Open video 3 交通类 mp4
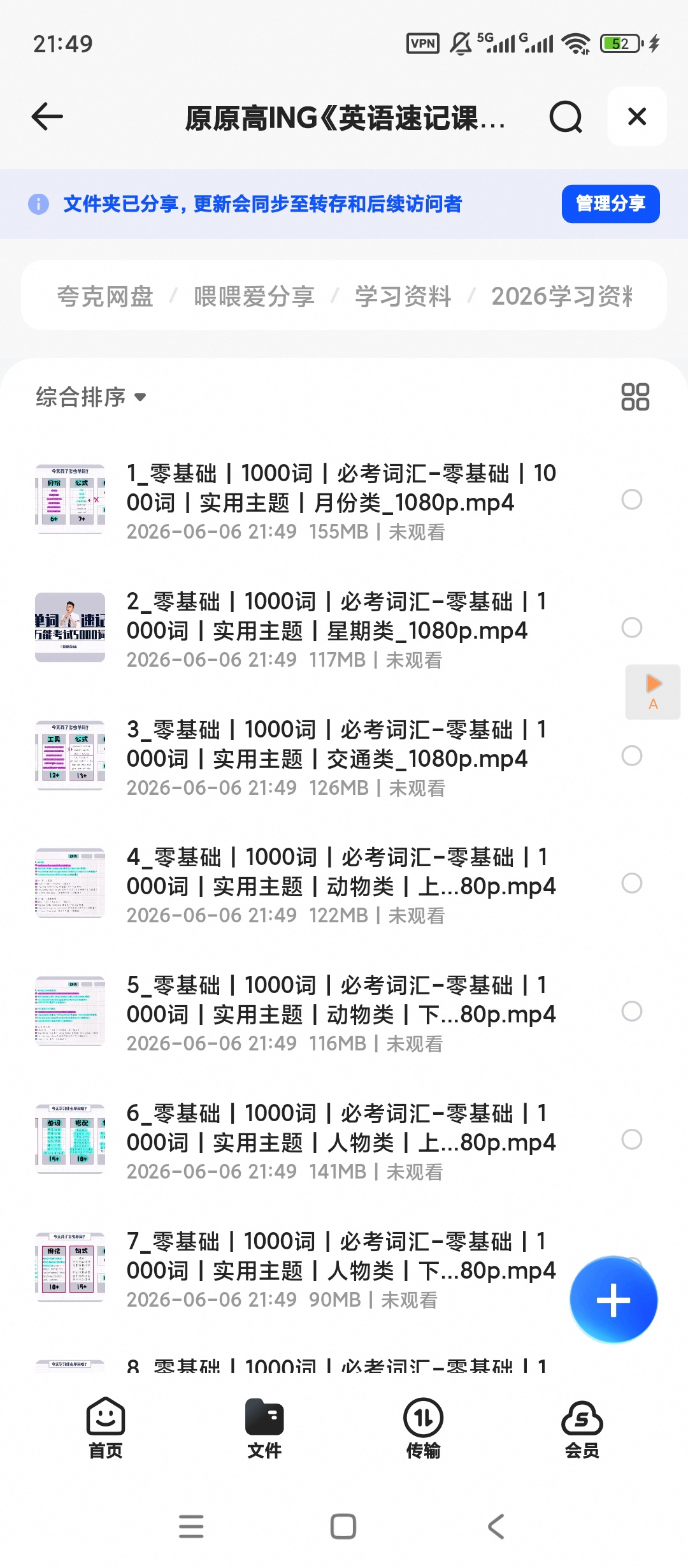The width and height of the screenshot is (688, 1568). pos(341,757)
